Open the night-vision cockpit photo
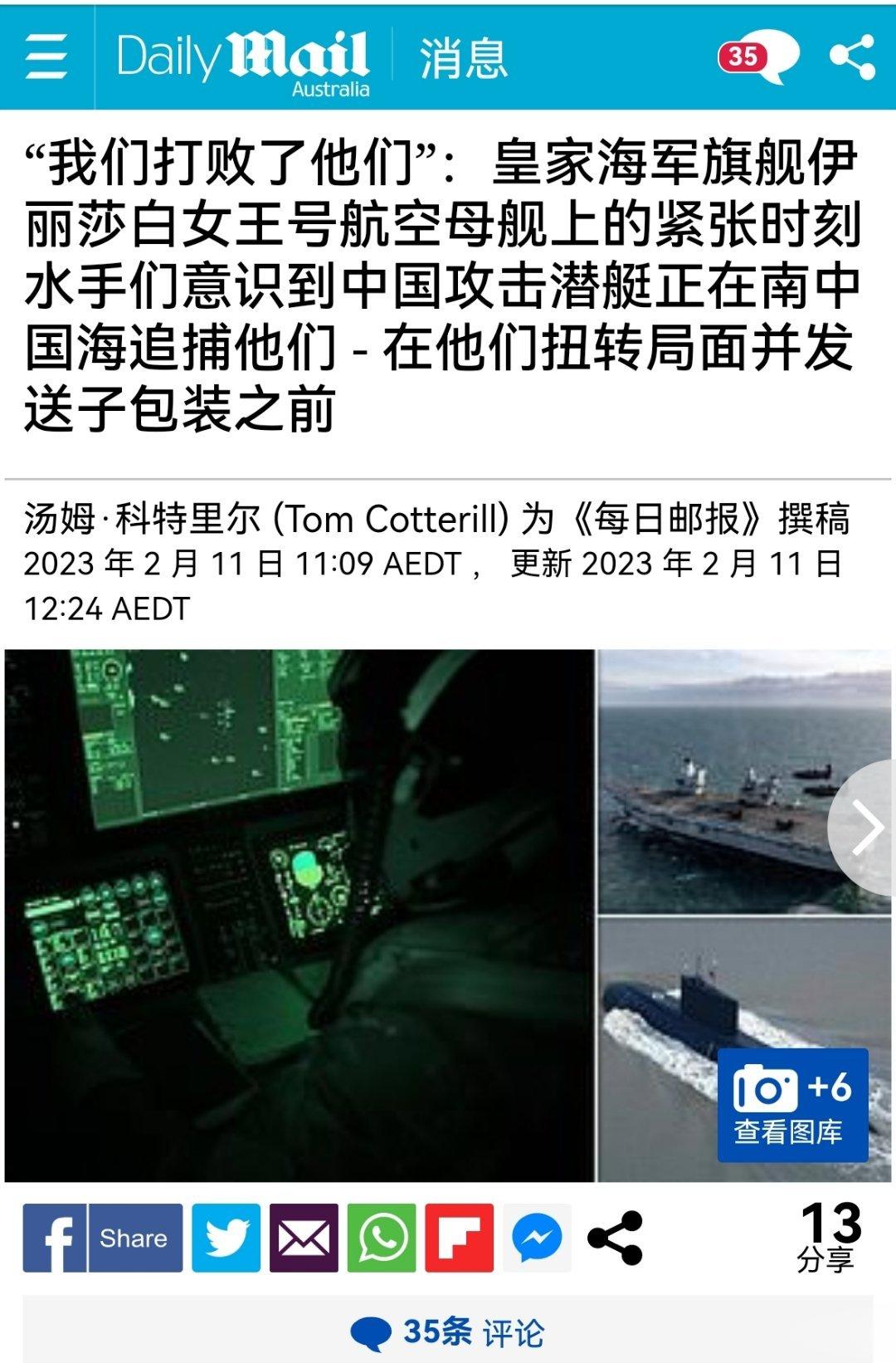 tap(299, 915)
